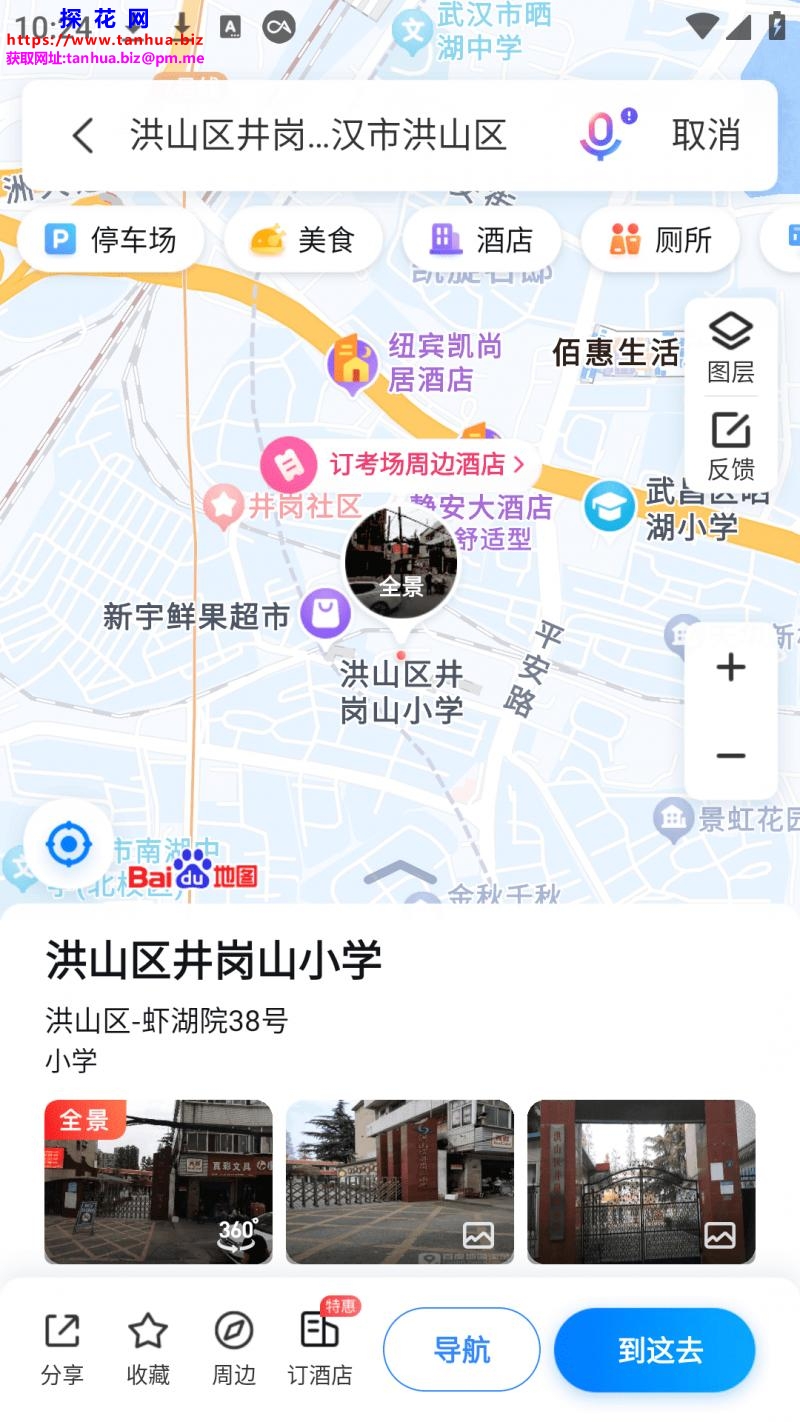Open the 全景 panorama bubble on map

pyautogui.click(x=401, y=563)
